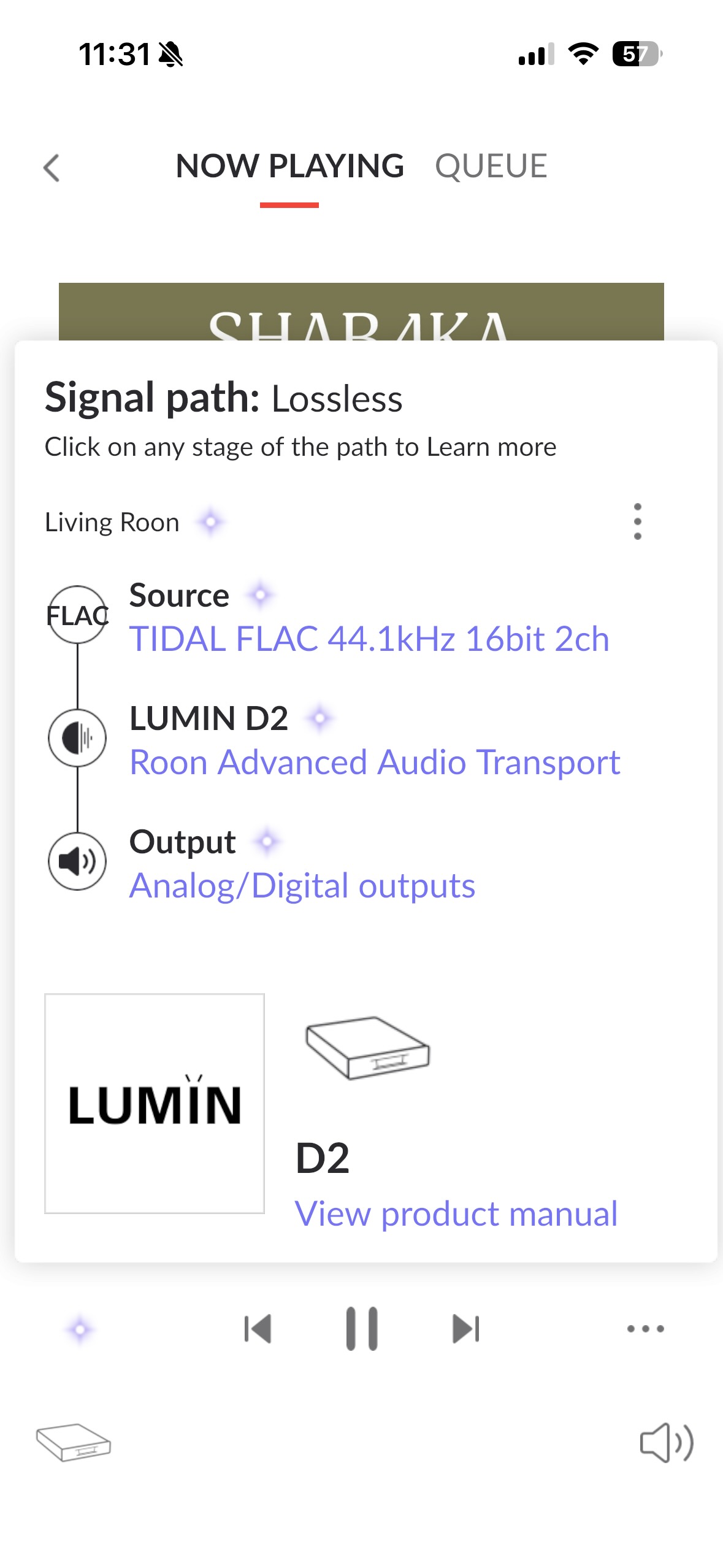Open Analog/Digital outputs stage
This screenshot has height=1568, width=723.
tap(302, 886)
